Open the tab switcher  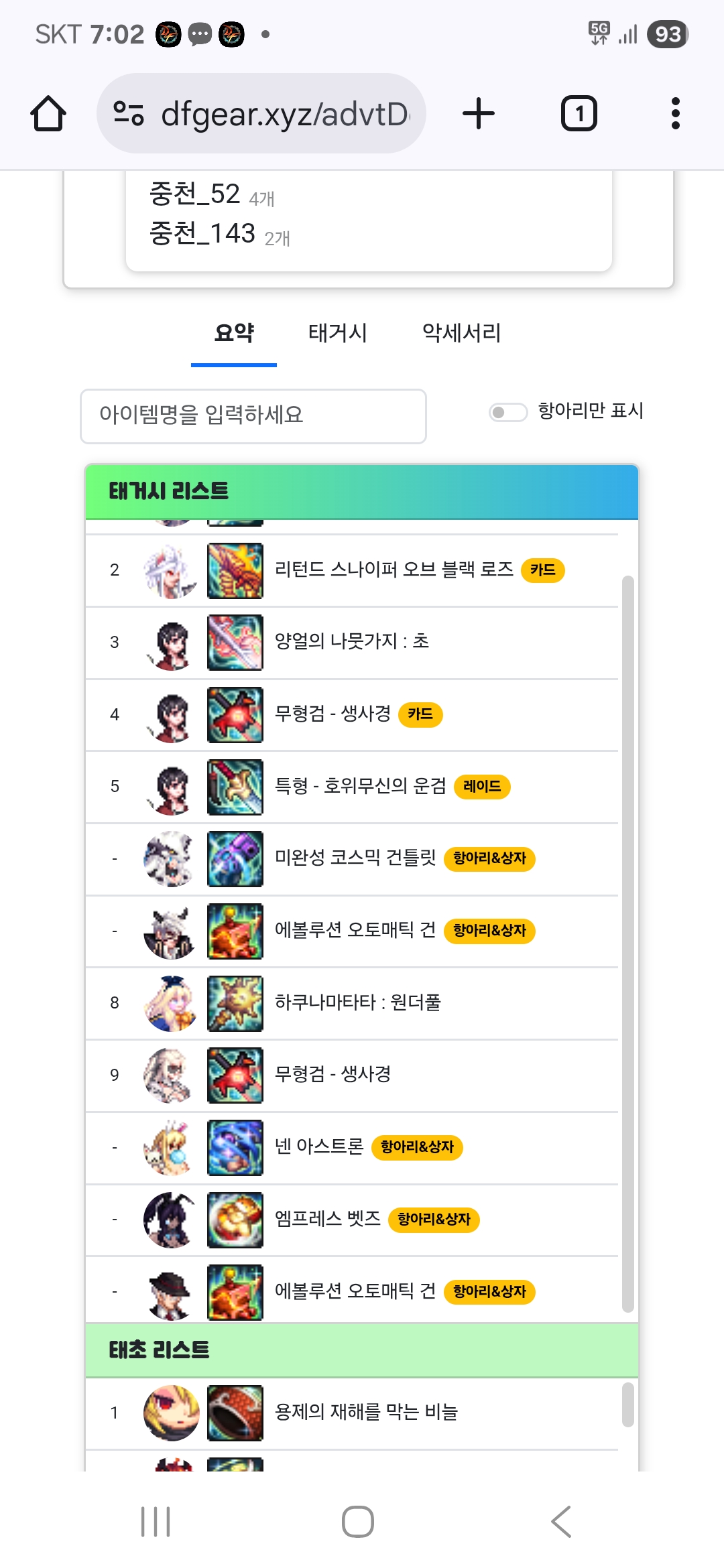(x=579, y=114)
